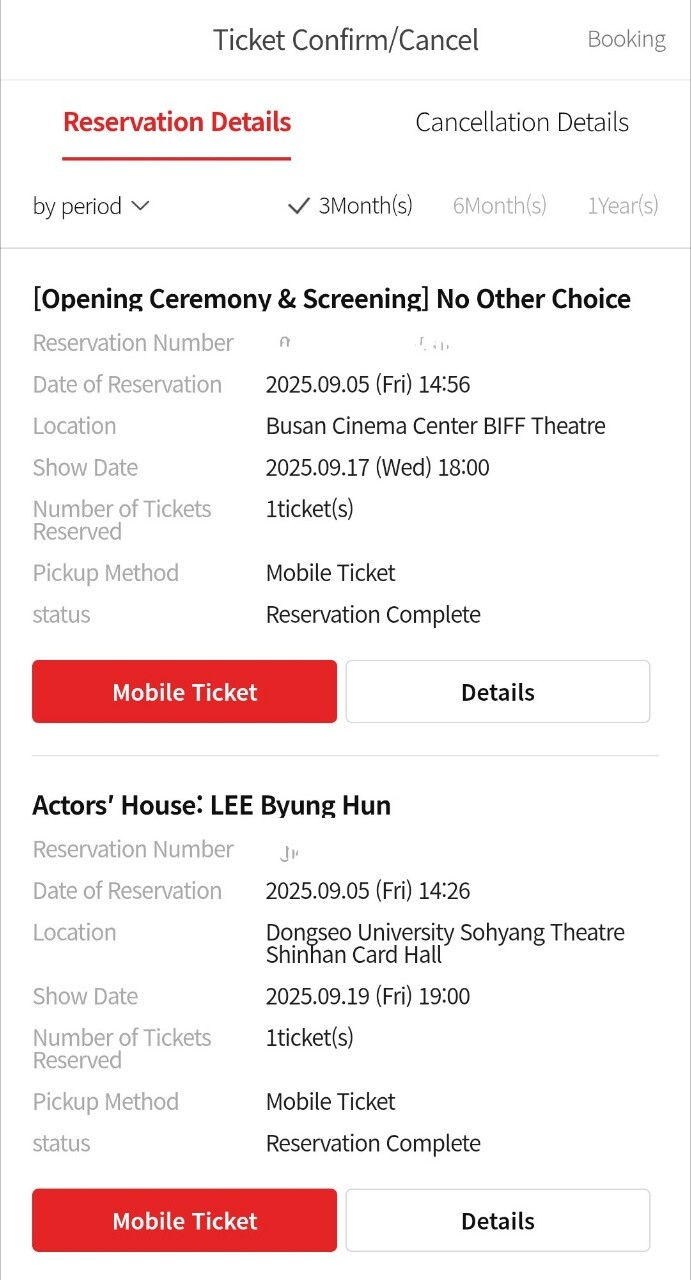Screen dimensions: 691x1280
Task: Open Mobile Ticket for No Other Choice
Action: point(185,692)
